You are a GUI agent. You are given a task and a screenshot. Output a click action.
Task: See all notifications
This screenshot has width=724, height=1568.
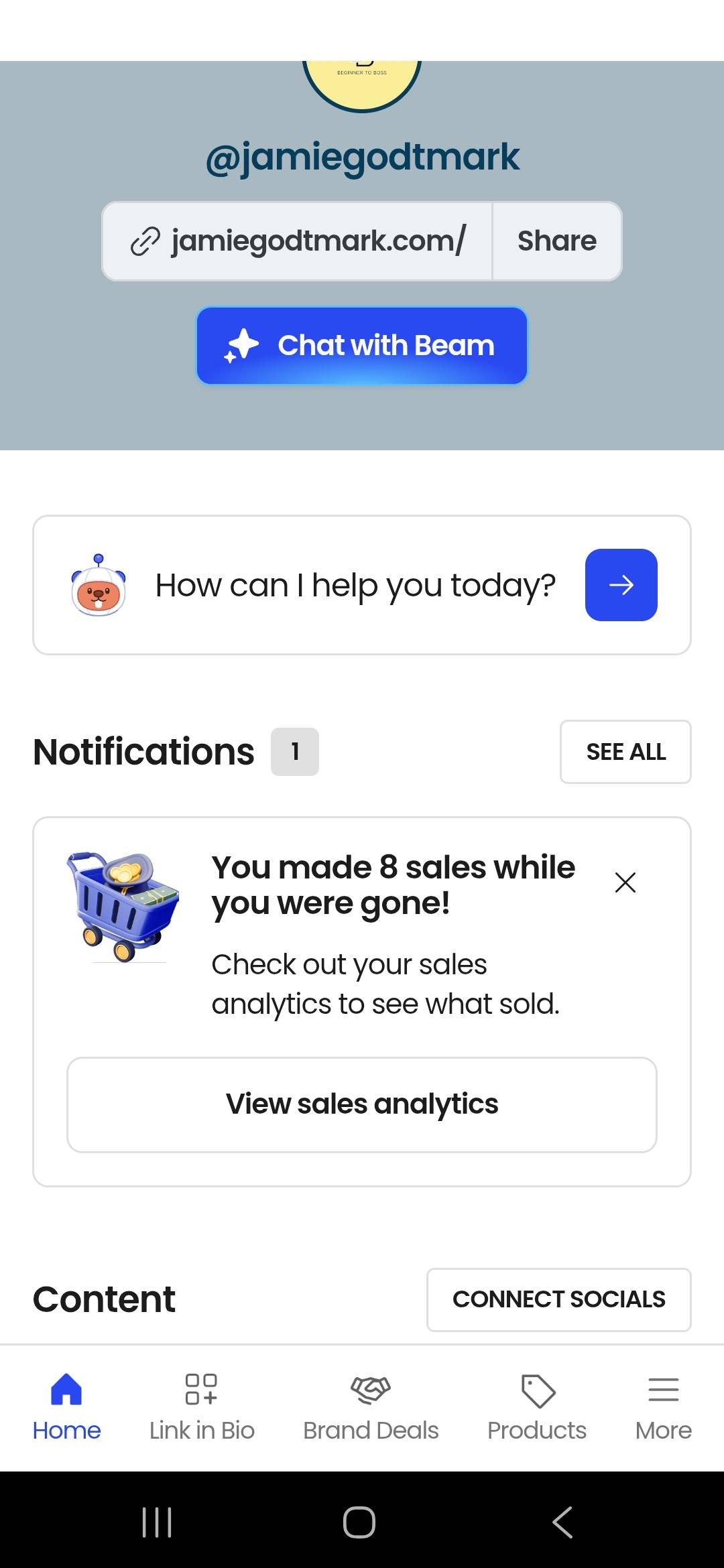(x=625, y=752)
